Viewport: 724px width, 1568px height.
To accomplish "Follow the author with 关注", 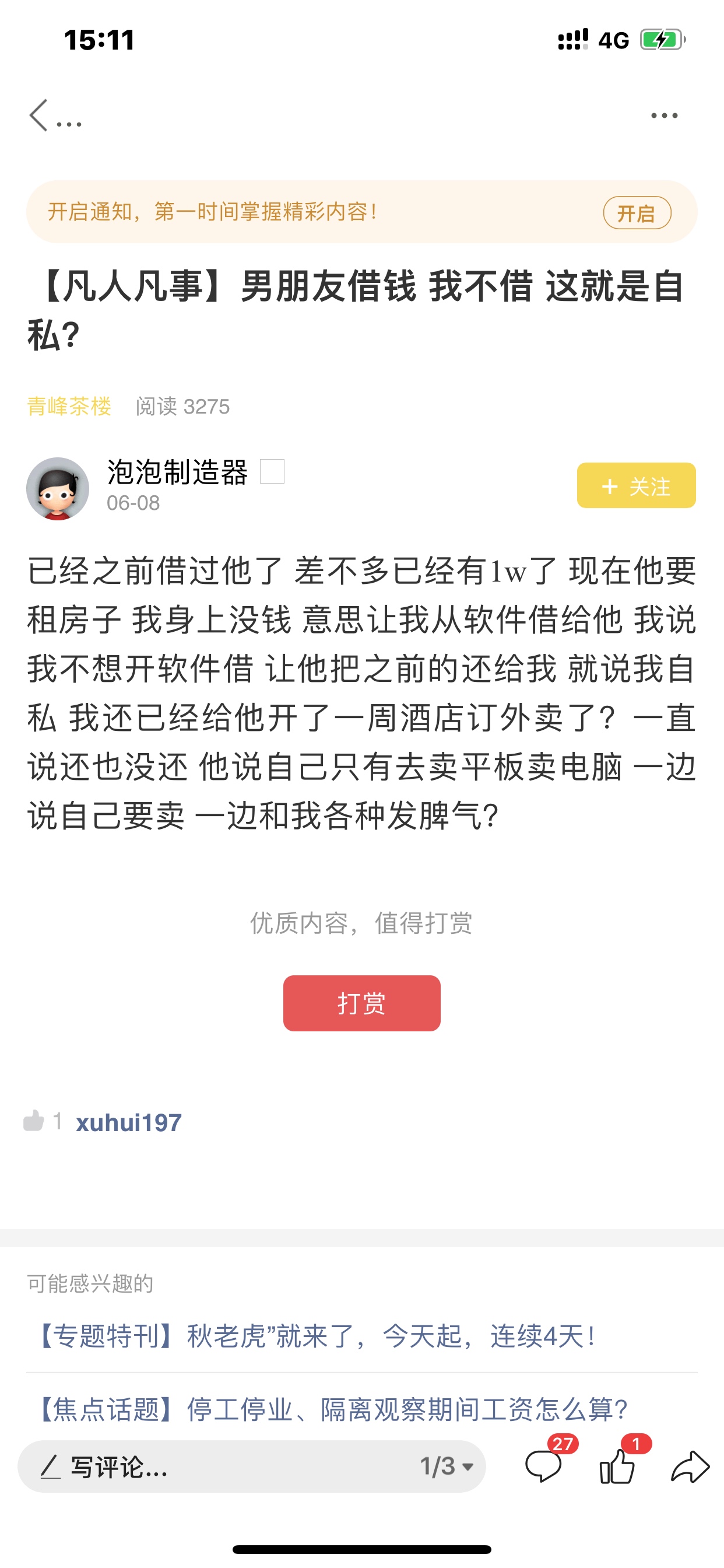I will tap(636, 486).
